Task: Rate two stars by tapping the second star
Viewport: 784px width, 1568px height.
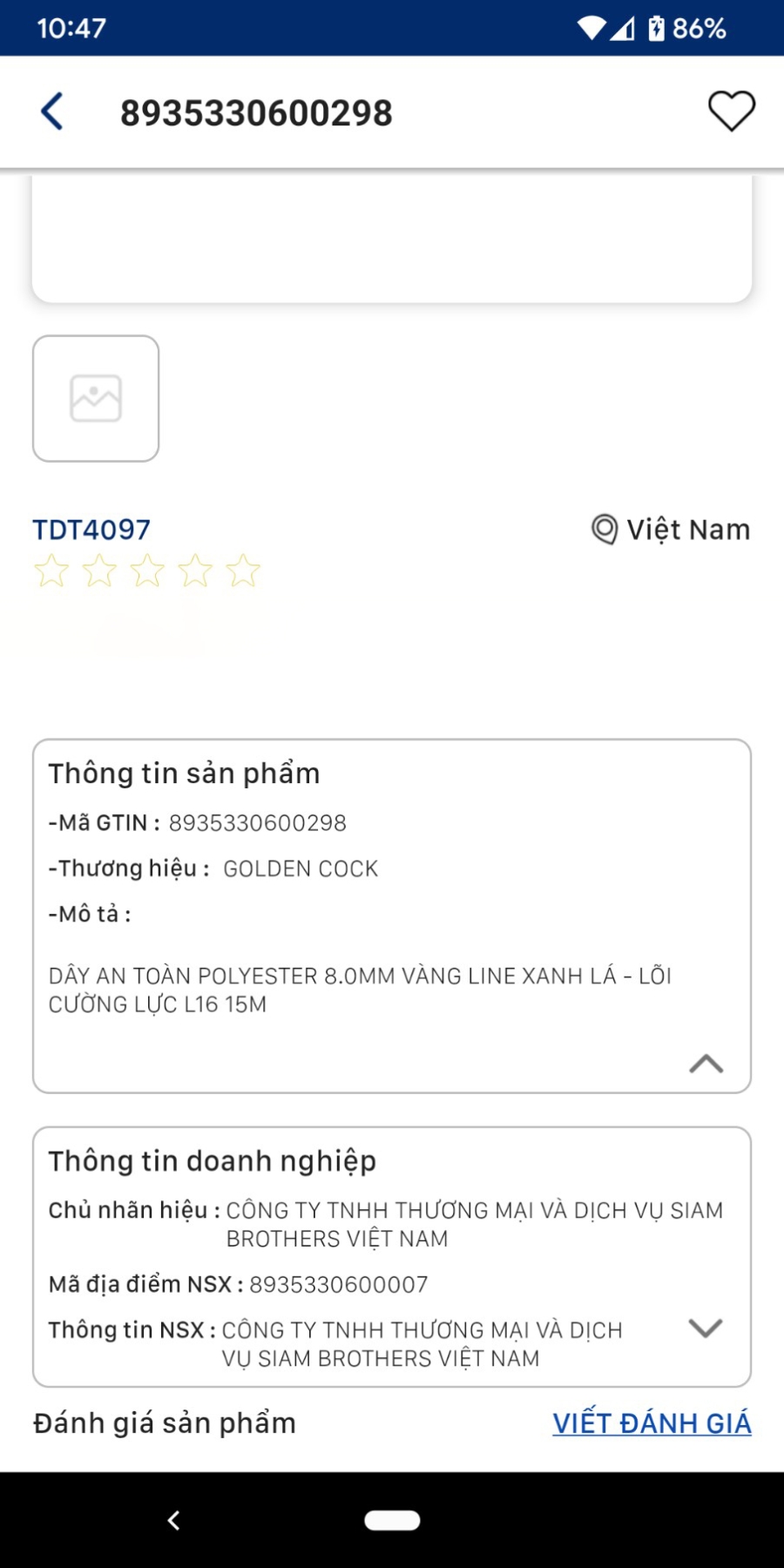Action: pos(99,570)
